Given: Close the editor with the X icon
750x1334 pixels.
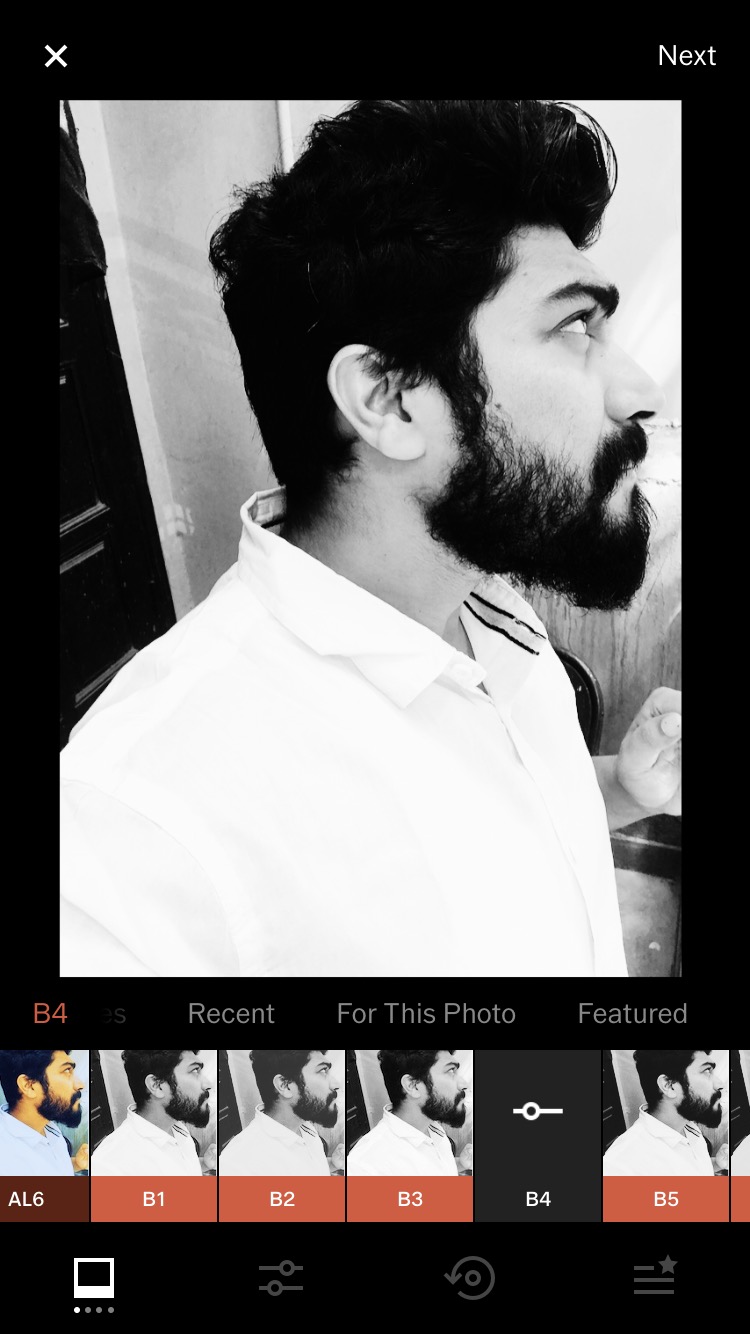Looking at the screenshot, I should point(56,56).
